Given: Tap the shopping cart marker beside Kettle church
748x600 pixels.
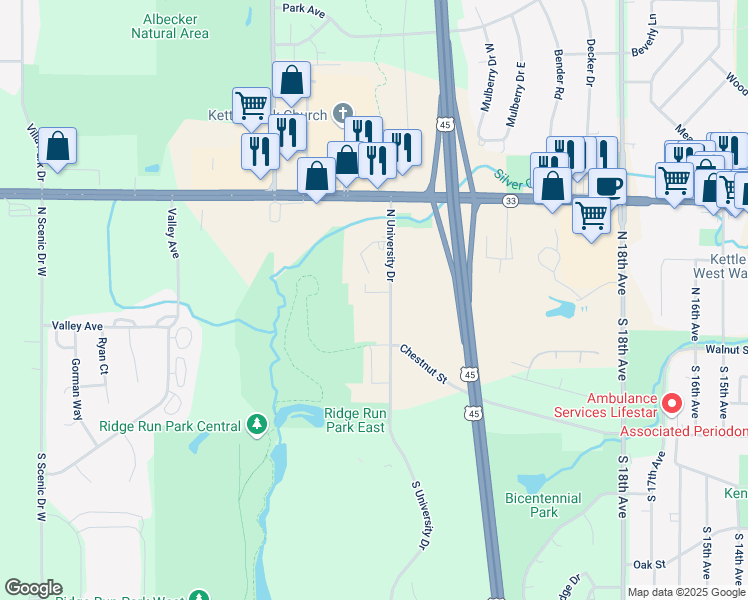Looking at the screenshot, I should pyautogui.click(x=251, y=105).
